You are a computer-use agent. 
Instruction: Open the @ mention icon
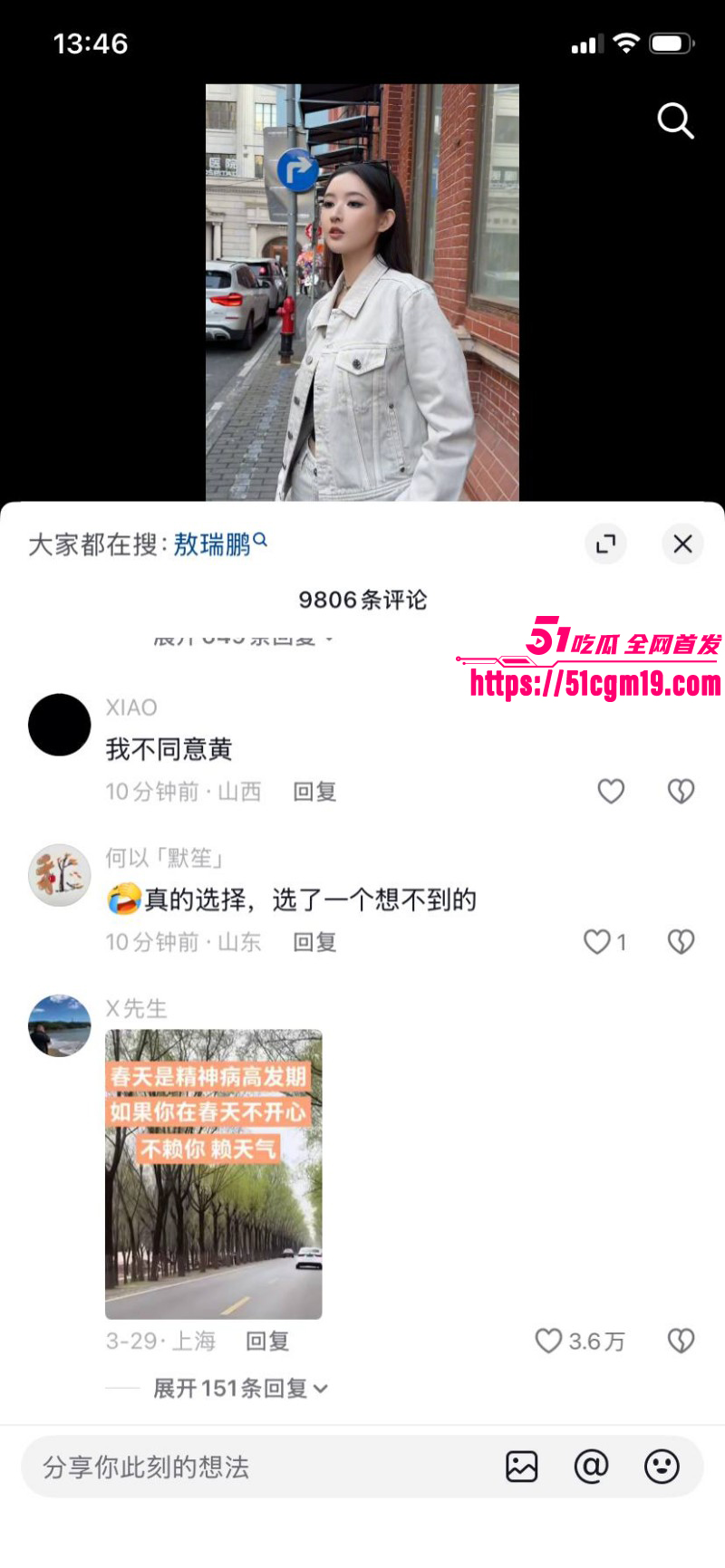(592, 1467)
